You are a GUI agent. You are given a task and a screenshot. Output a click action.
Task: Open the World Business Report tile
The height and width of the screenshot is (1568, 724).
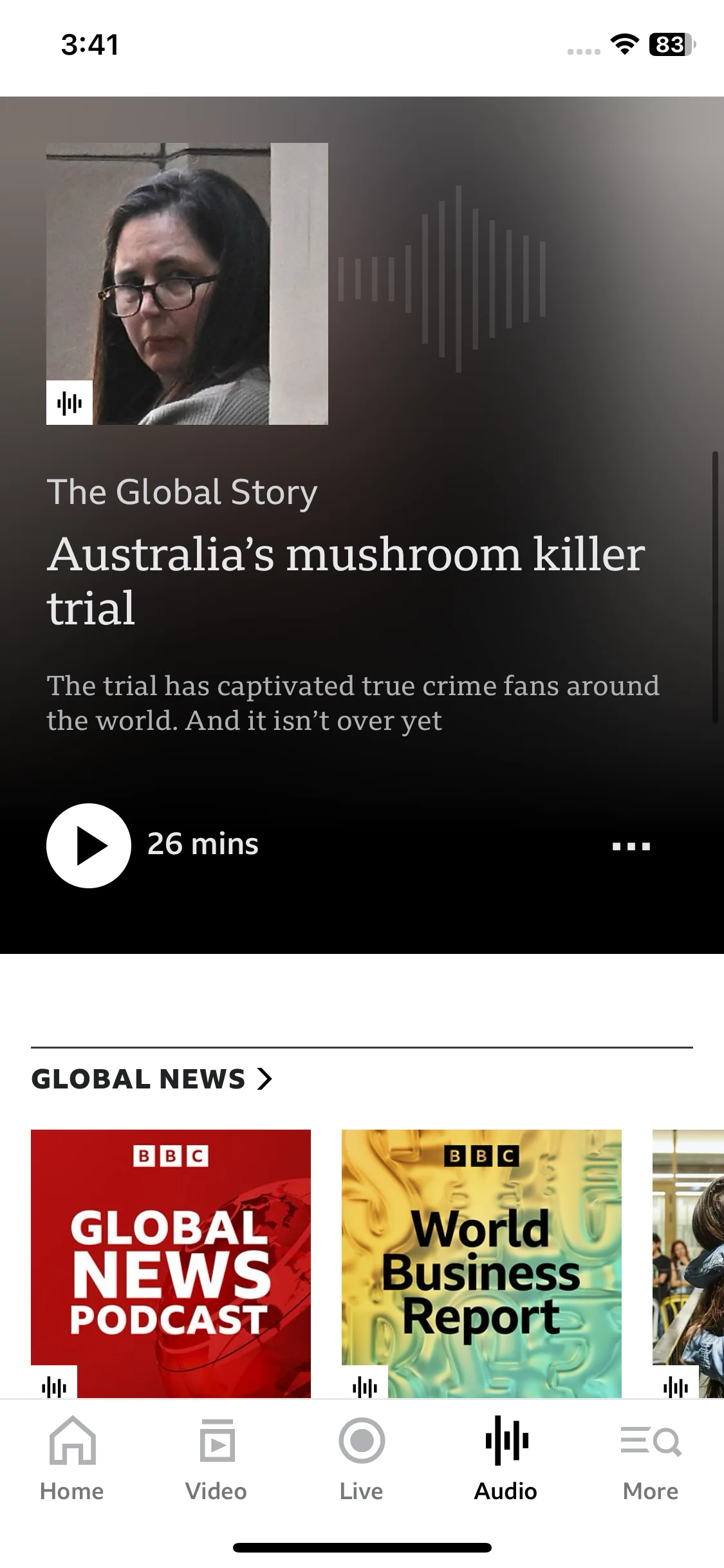pyautogui.click(x=481, y=1262)
